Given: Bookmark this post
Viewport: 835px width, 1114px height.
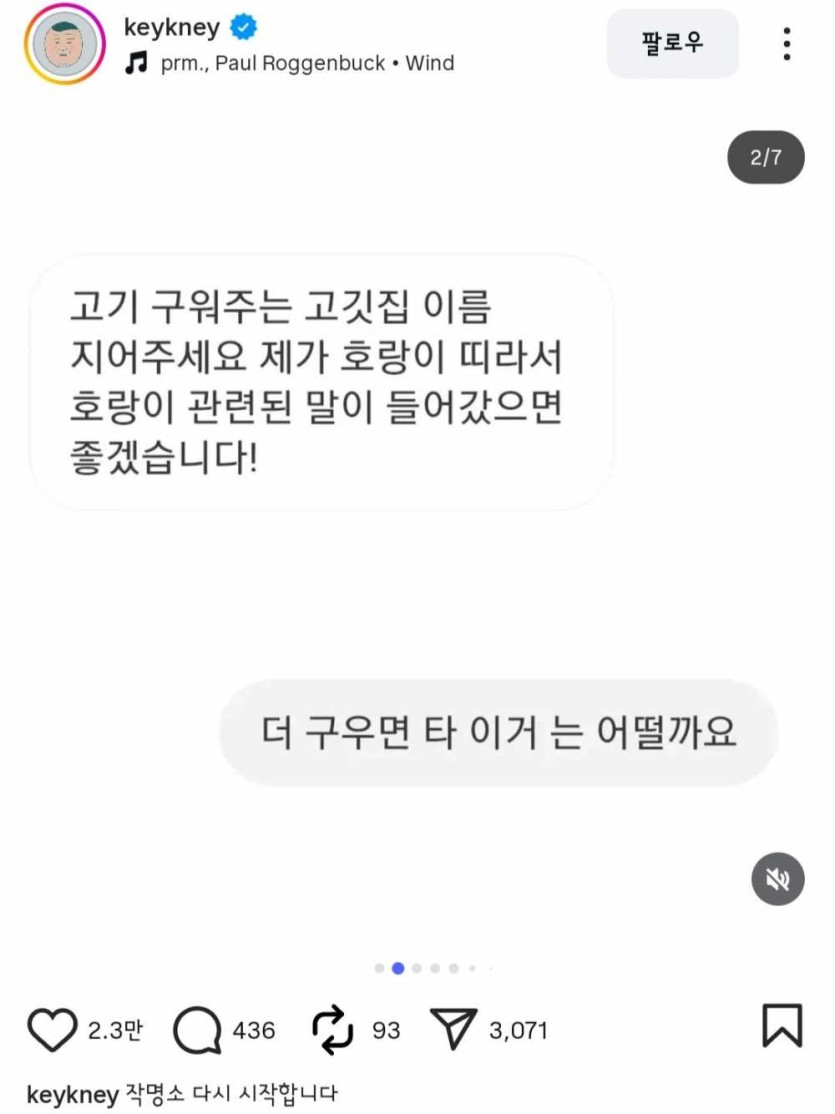Looking at the screenshot, I should pyautogui.click(x=781, y=1026).
